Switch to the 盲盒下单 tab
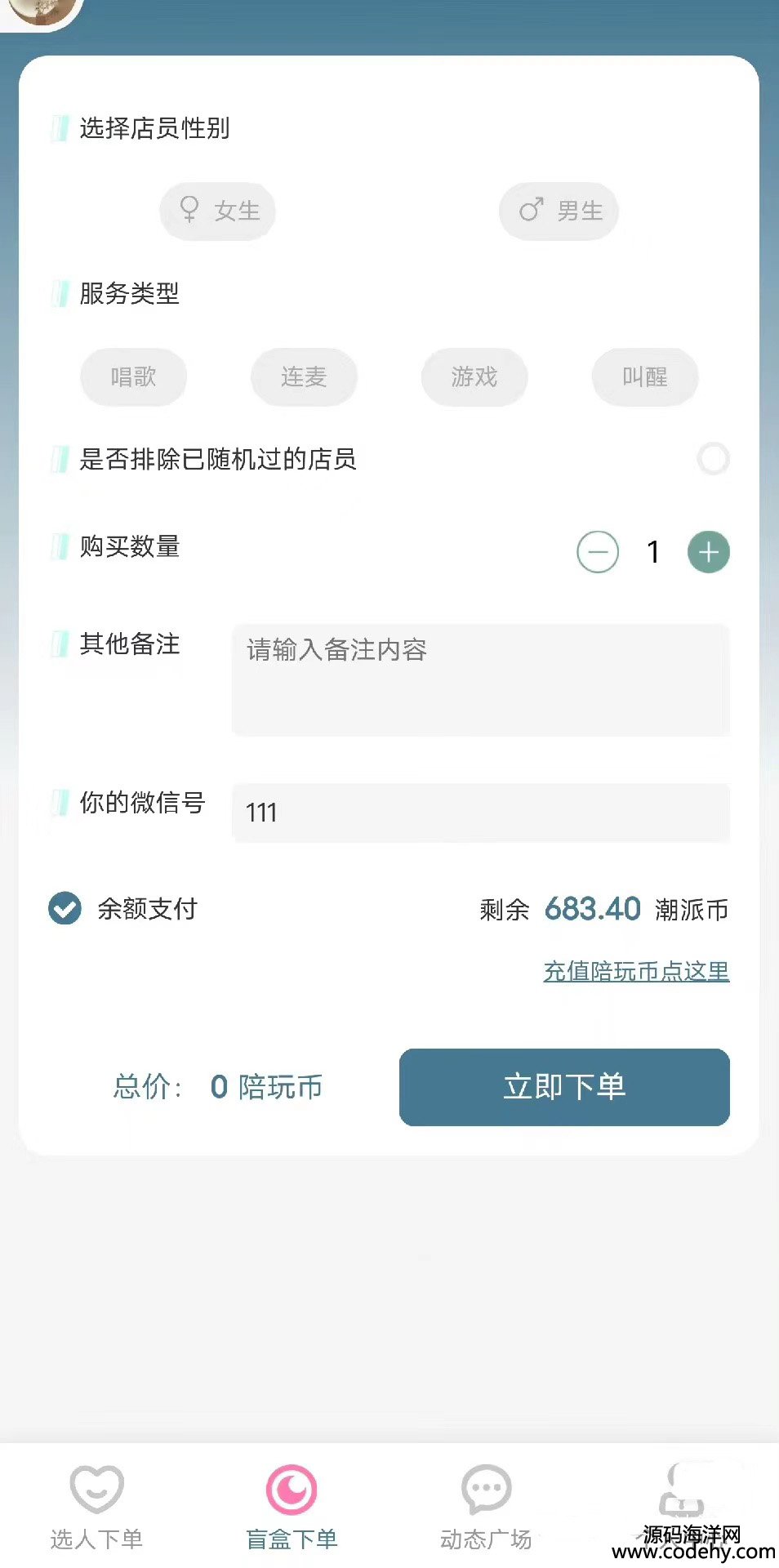Viewport: 779px width, 1568px height. tap(292, 1507)
